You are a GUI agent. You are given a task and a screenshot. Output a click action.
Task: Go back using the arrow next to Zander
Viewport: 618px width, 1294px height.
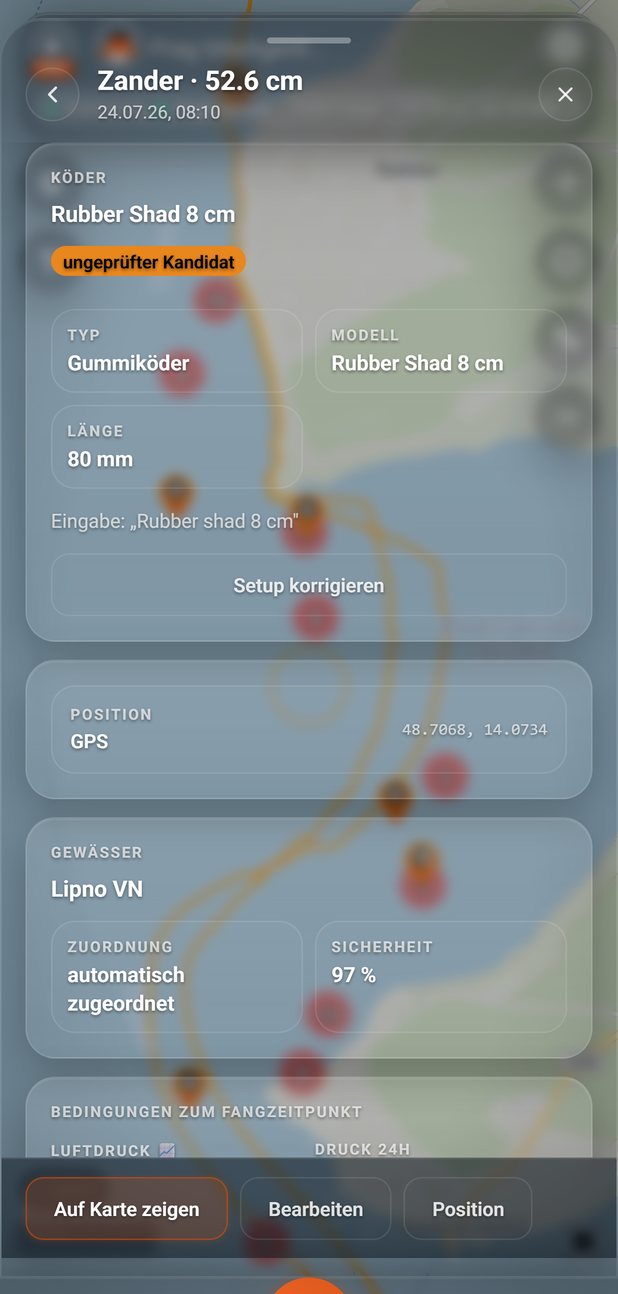click(x=53, y=95)
